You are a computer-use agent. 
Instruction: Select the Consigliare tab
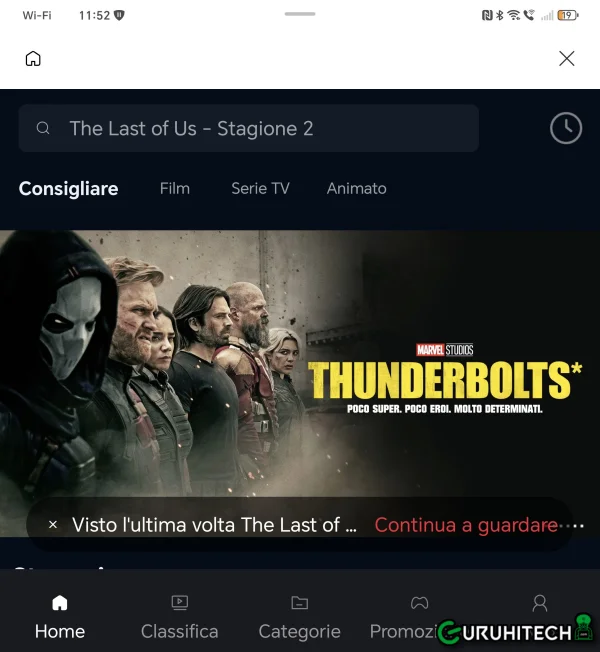click(x=68, y=188)
